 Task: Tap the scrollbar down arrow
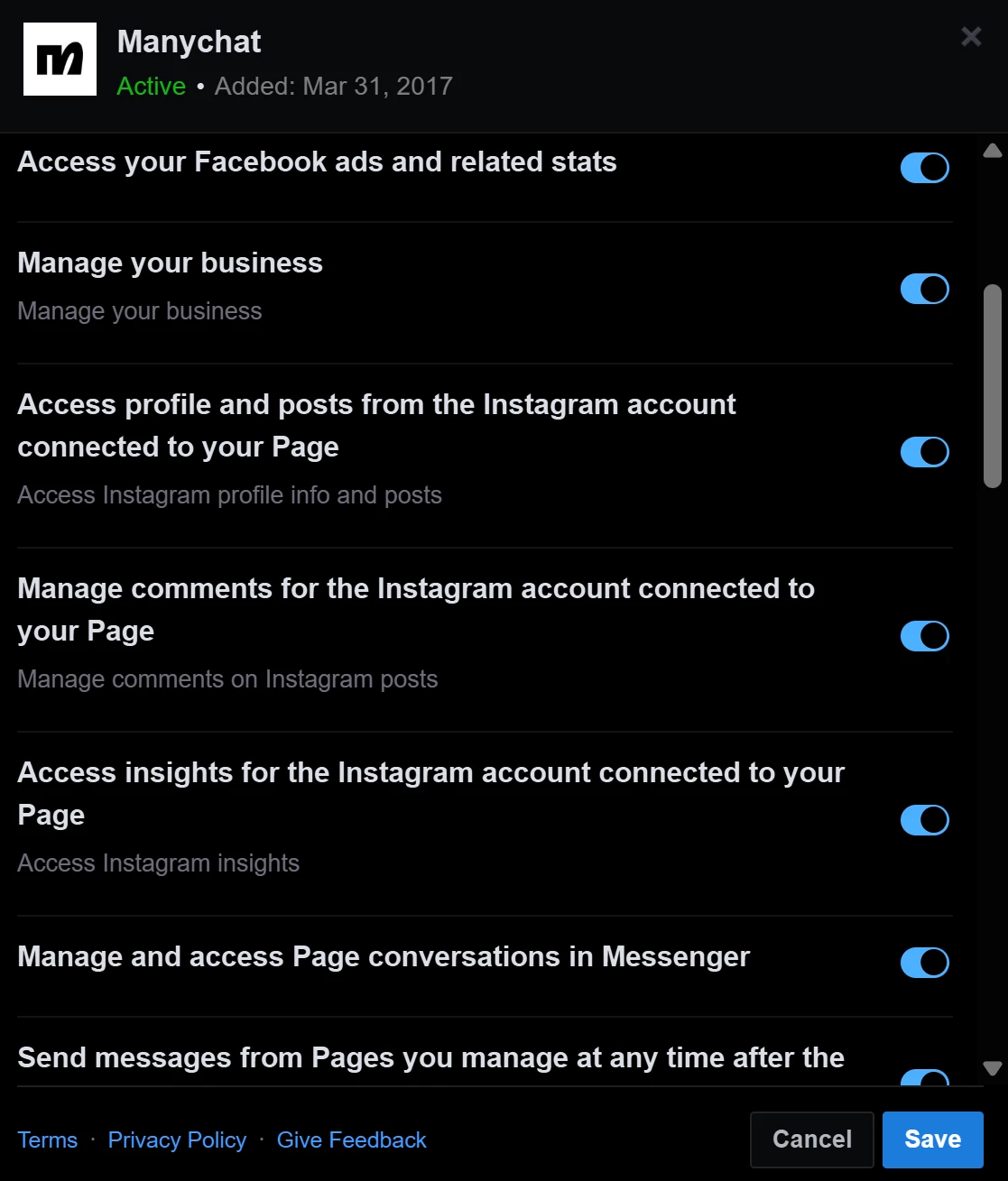993,1069
